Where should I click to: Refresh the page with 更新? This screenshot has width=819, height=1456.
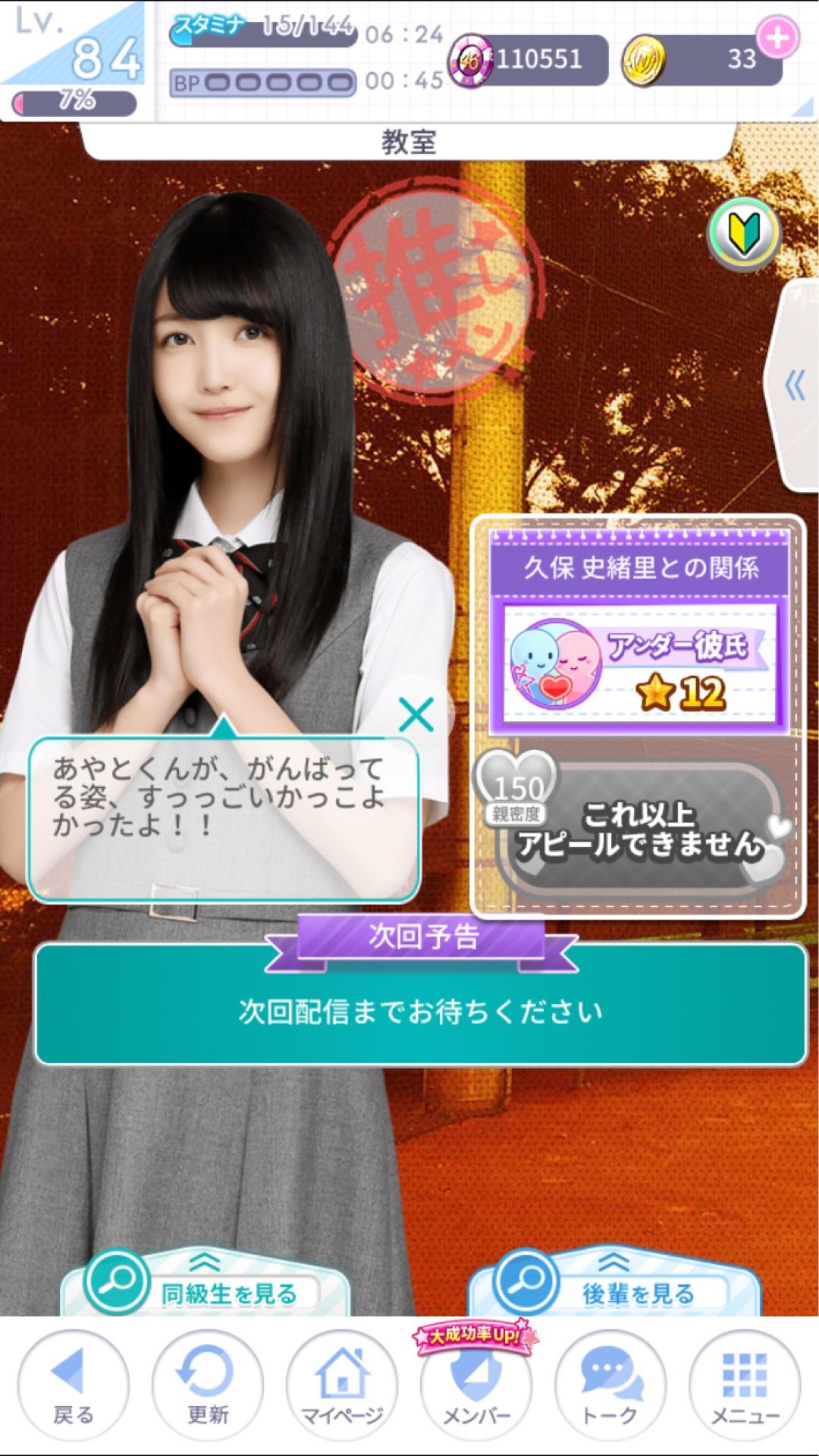click(x=208, y=1385)
